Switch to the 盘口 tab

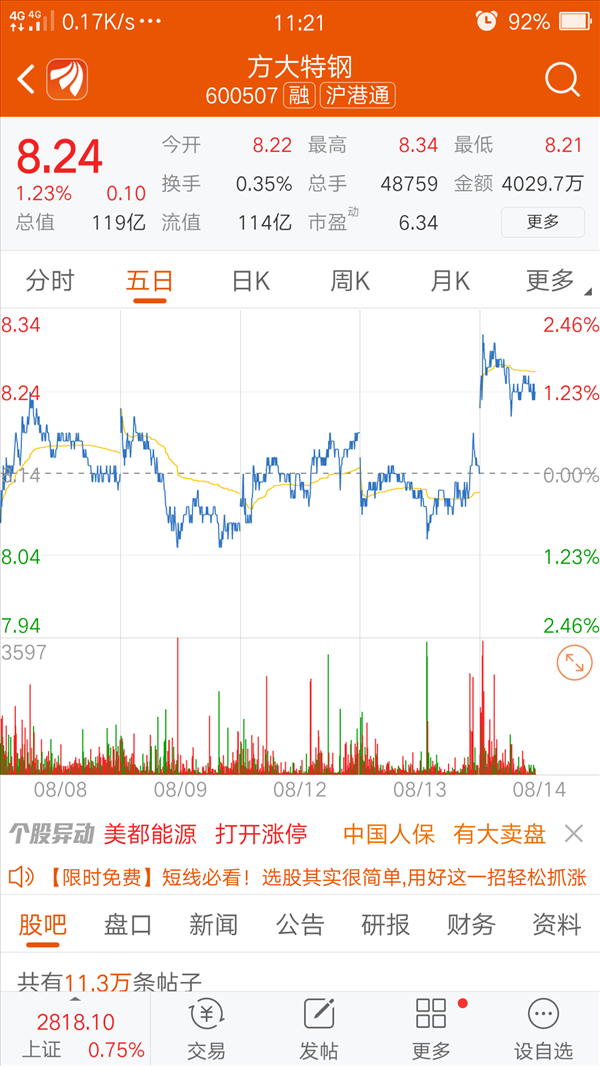coord(127,925)
